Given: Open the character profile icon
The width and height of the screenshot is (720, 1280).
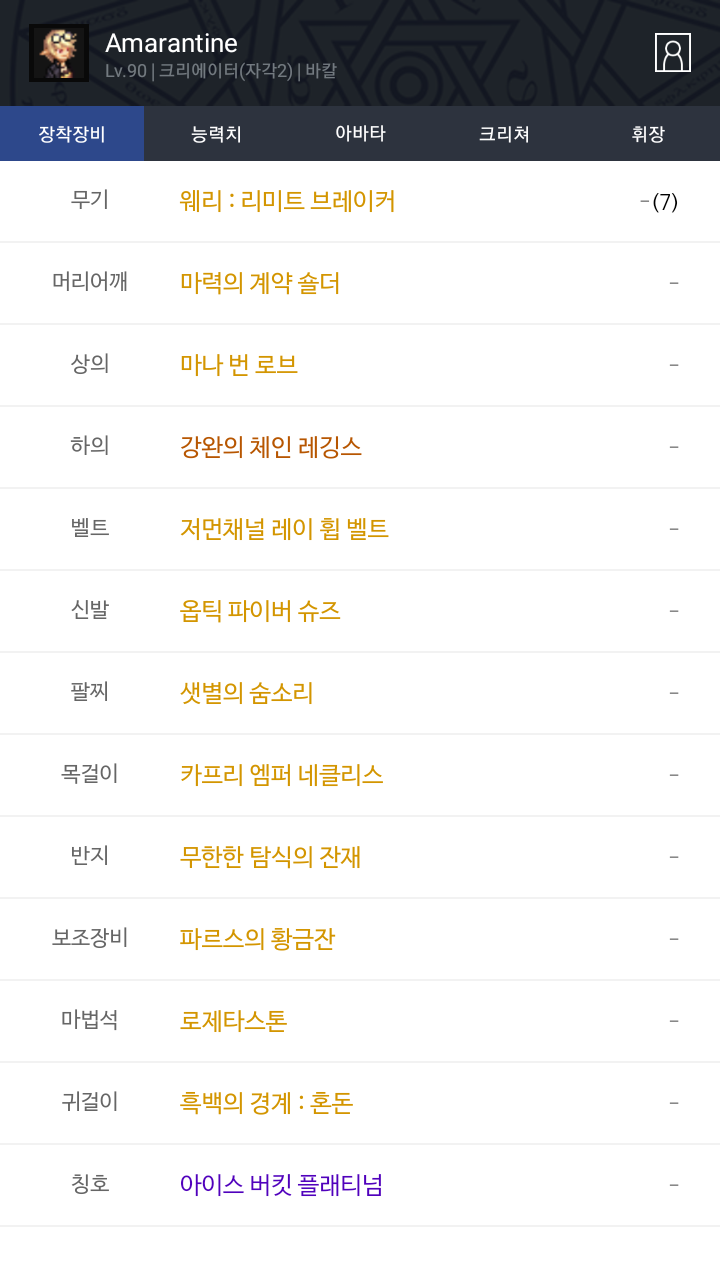Looking at the screenshot, I should (x=673, y=53).
